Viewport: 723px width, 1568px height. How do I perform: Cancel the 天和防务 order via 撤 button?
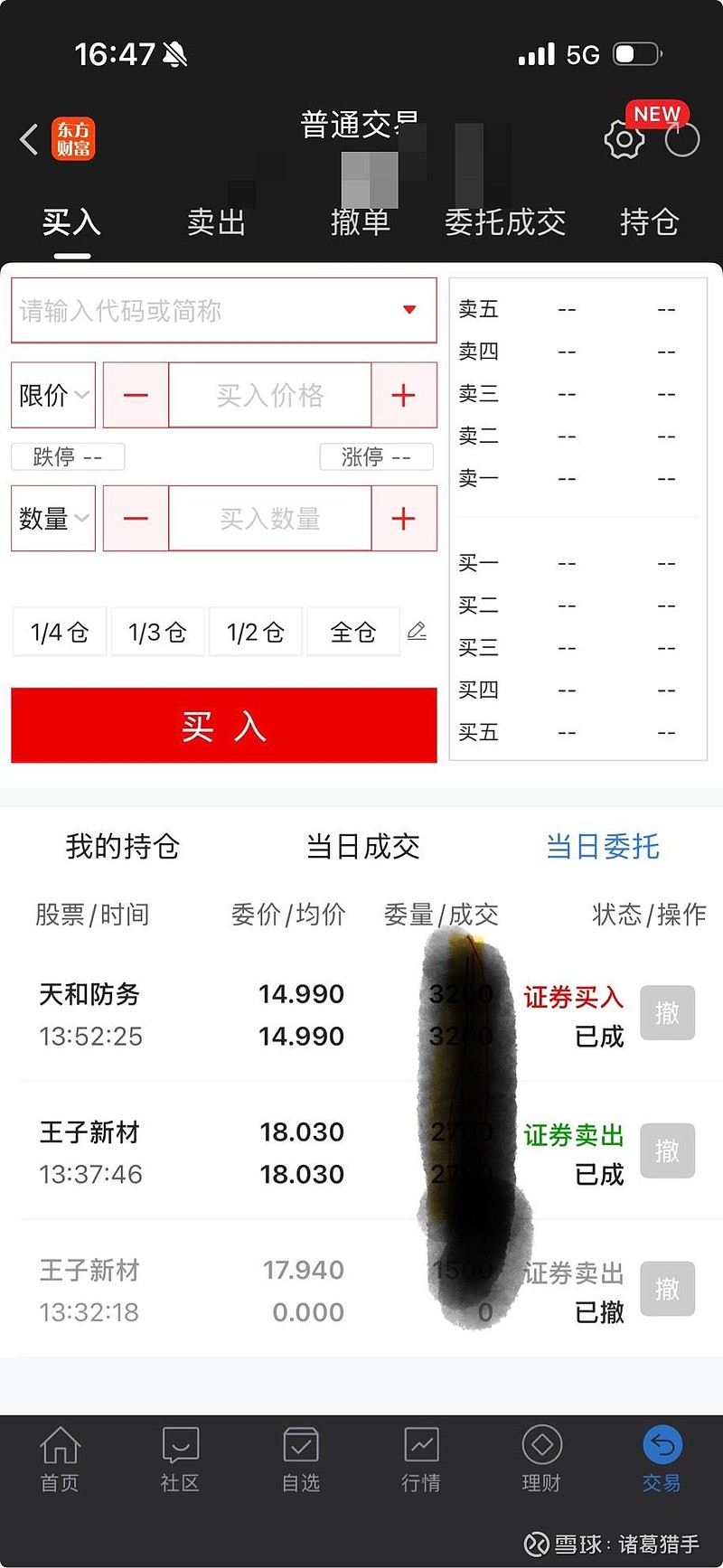667,1012
